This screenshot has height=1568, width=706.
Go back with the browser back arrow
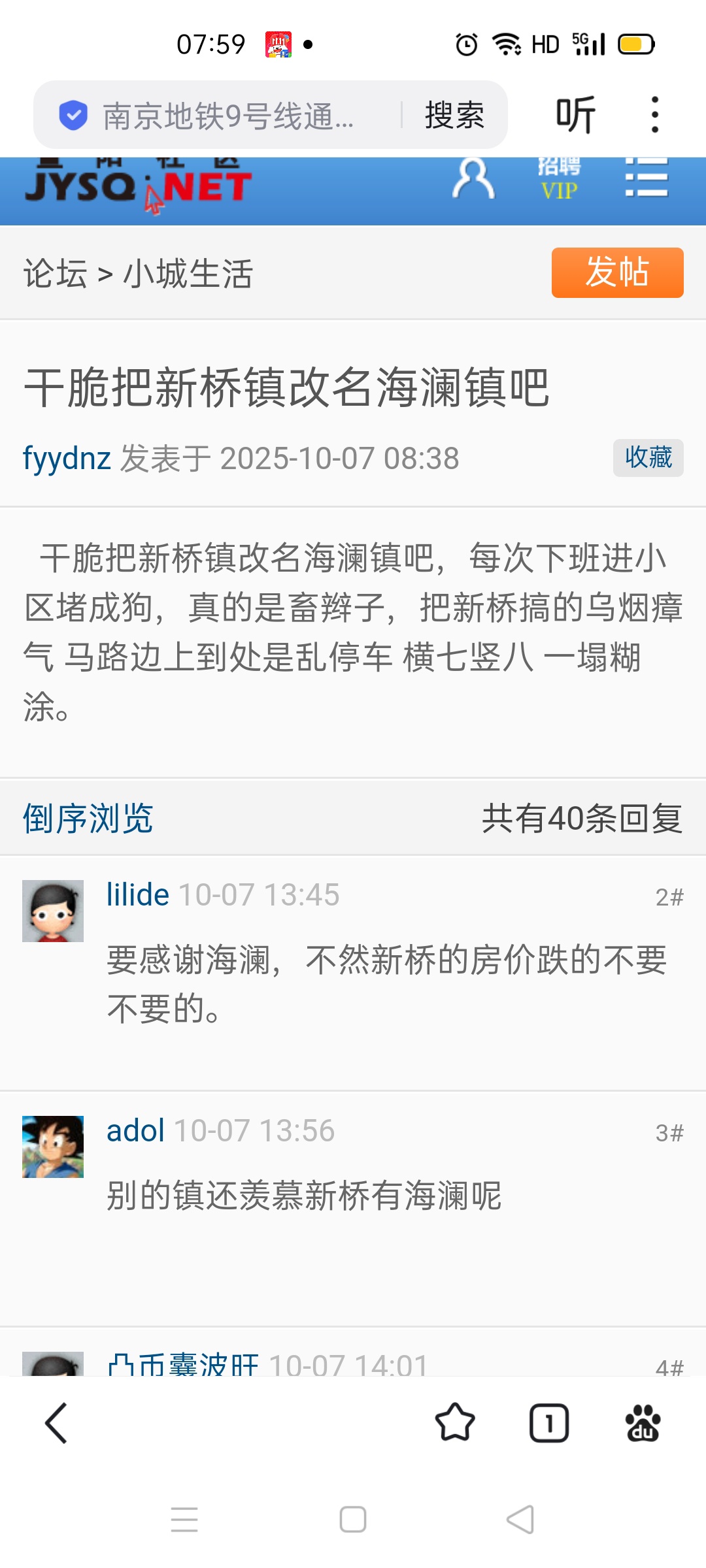[56, 1423]
